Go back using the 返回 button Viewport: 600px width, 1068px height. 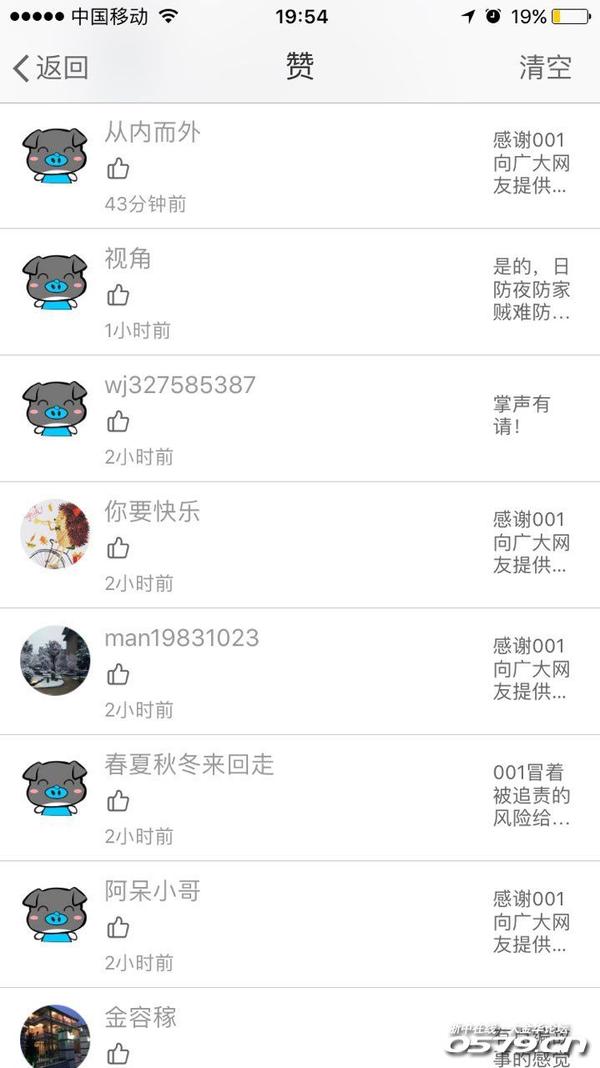pyautogui.click(x=51, y=67)
